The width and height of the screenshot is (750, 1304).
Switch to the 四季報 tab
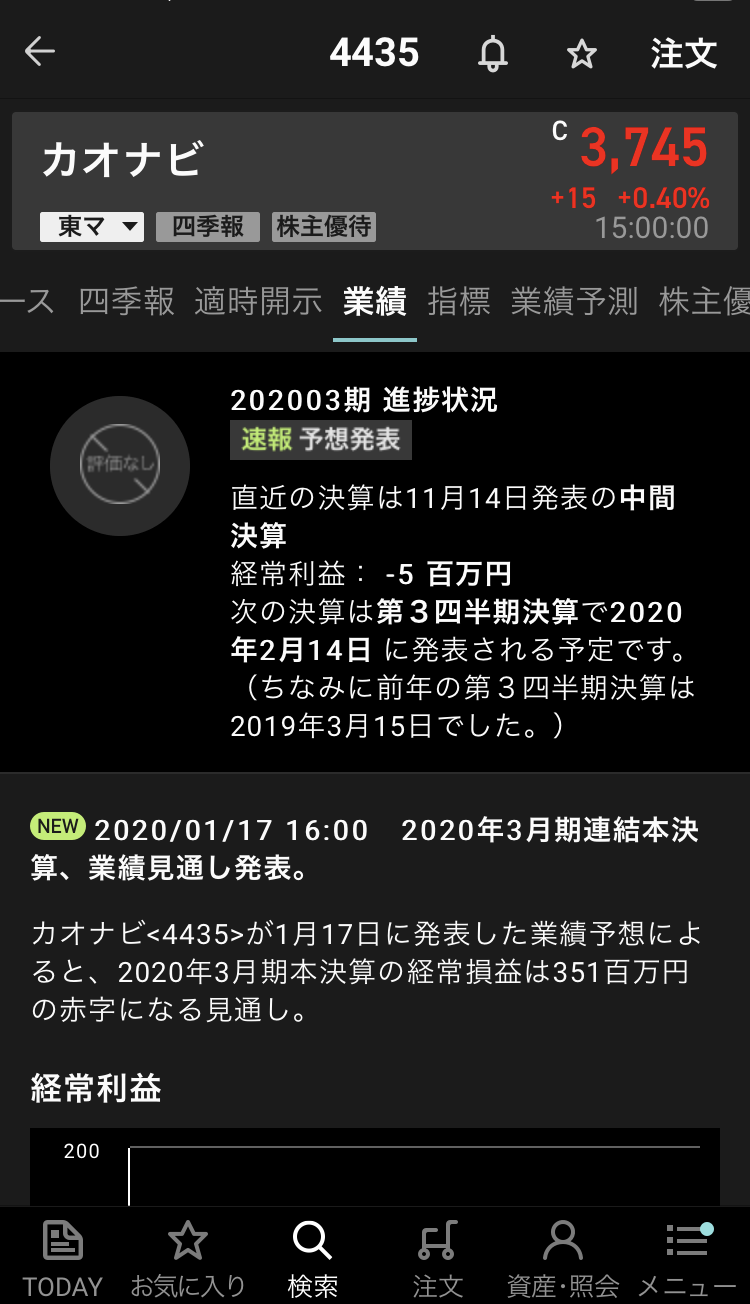tap(127, 301)
